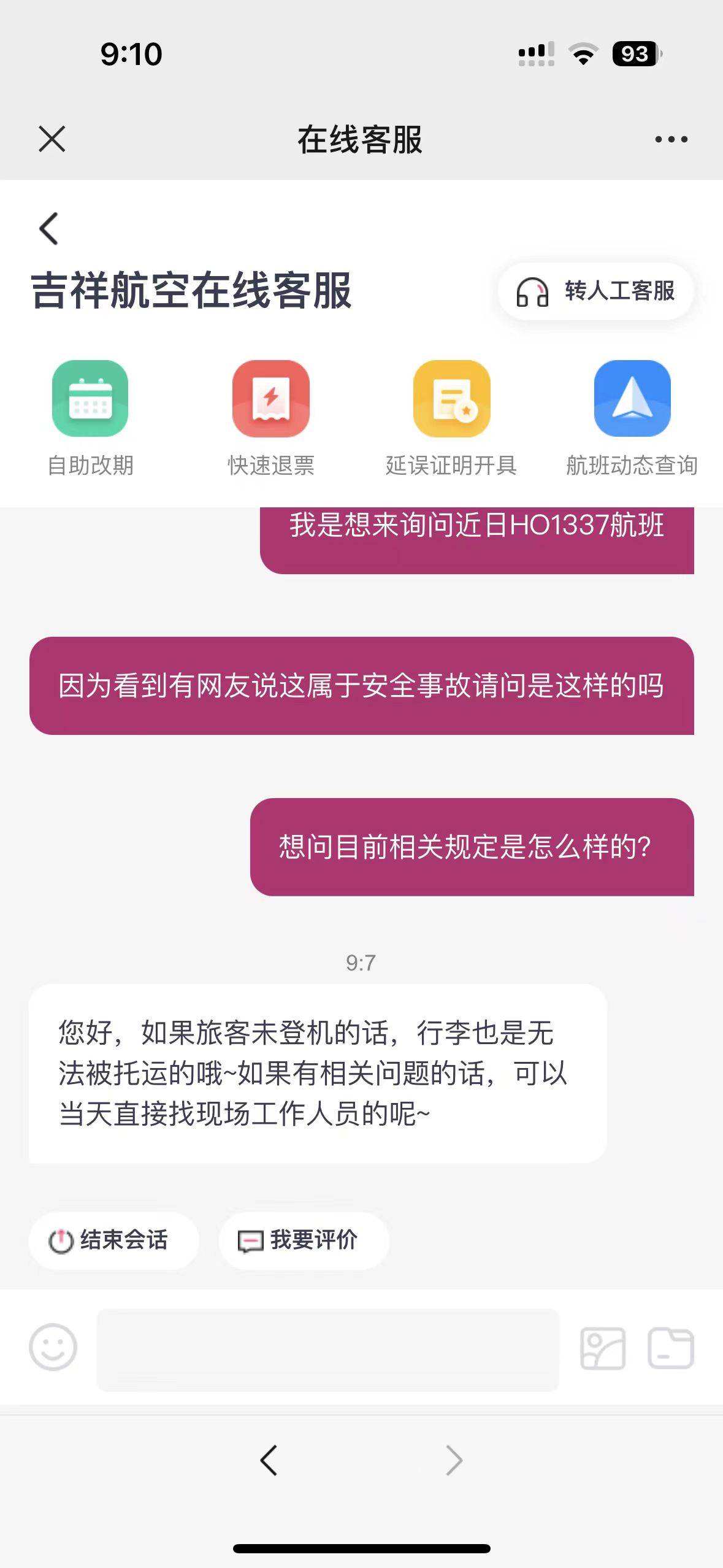Open the three-dot overflow menu

[670, 139]
